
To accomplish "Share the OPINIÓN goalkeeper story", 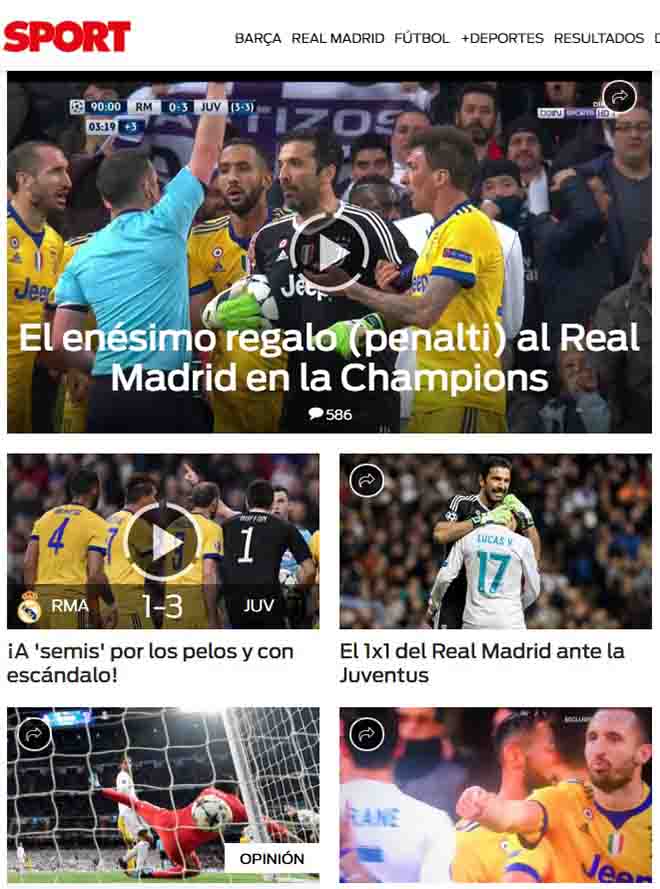I will (35, 735).
